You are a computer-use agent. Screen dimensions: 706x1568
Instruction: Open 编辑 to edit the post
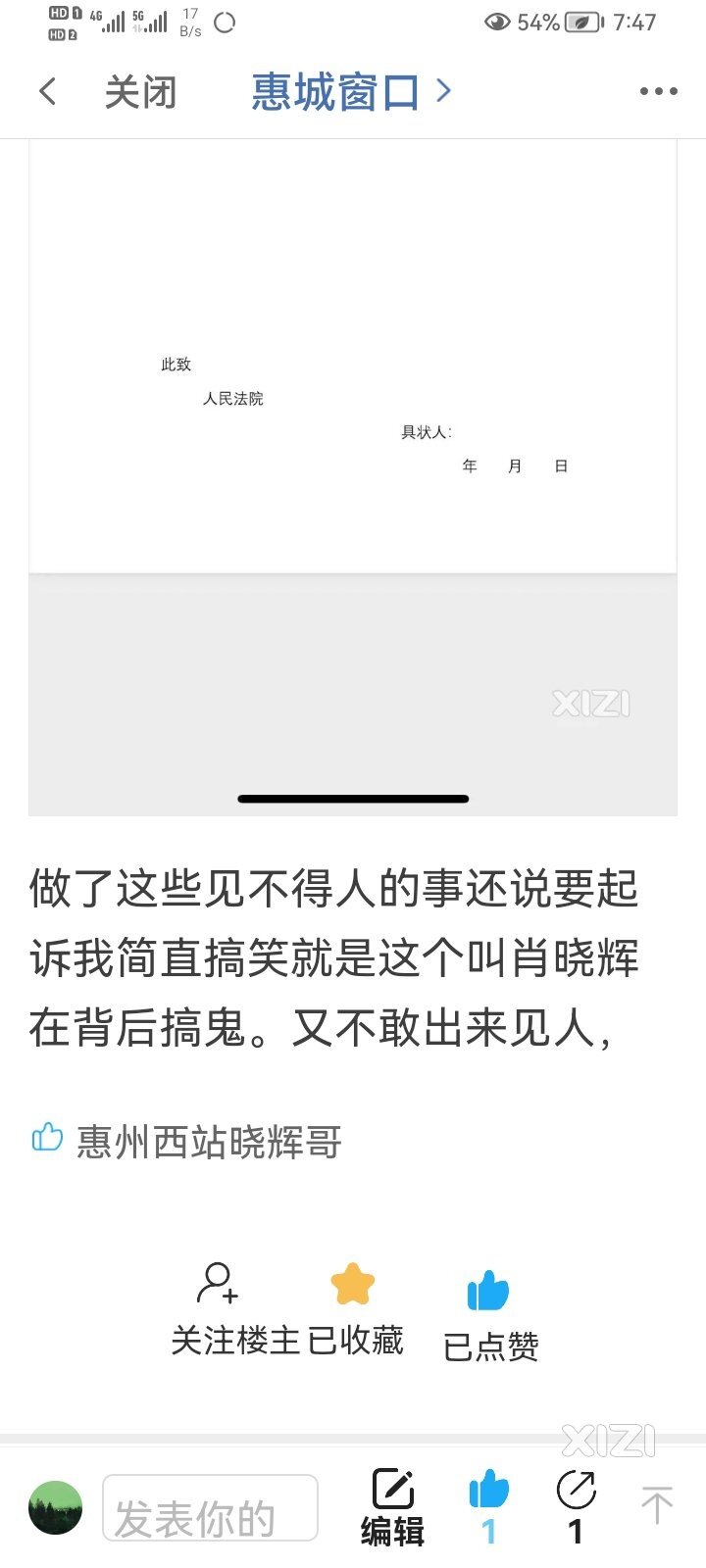pos(392,1507)
